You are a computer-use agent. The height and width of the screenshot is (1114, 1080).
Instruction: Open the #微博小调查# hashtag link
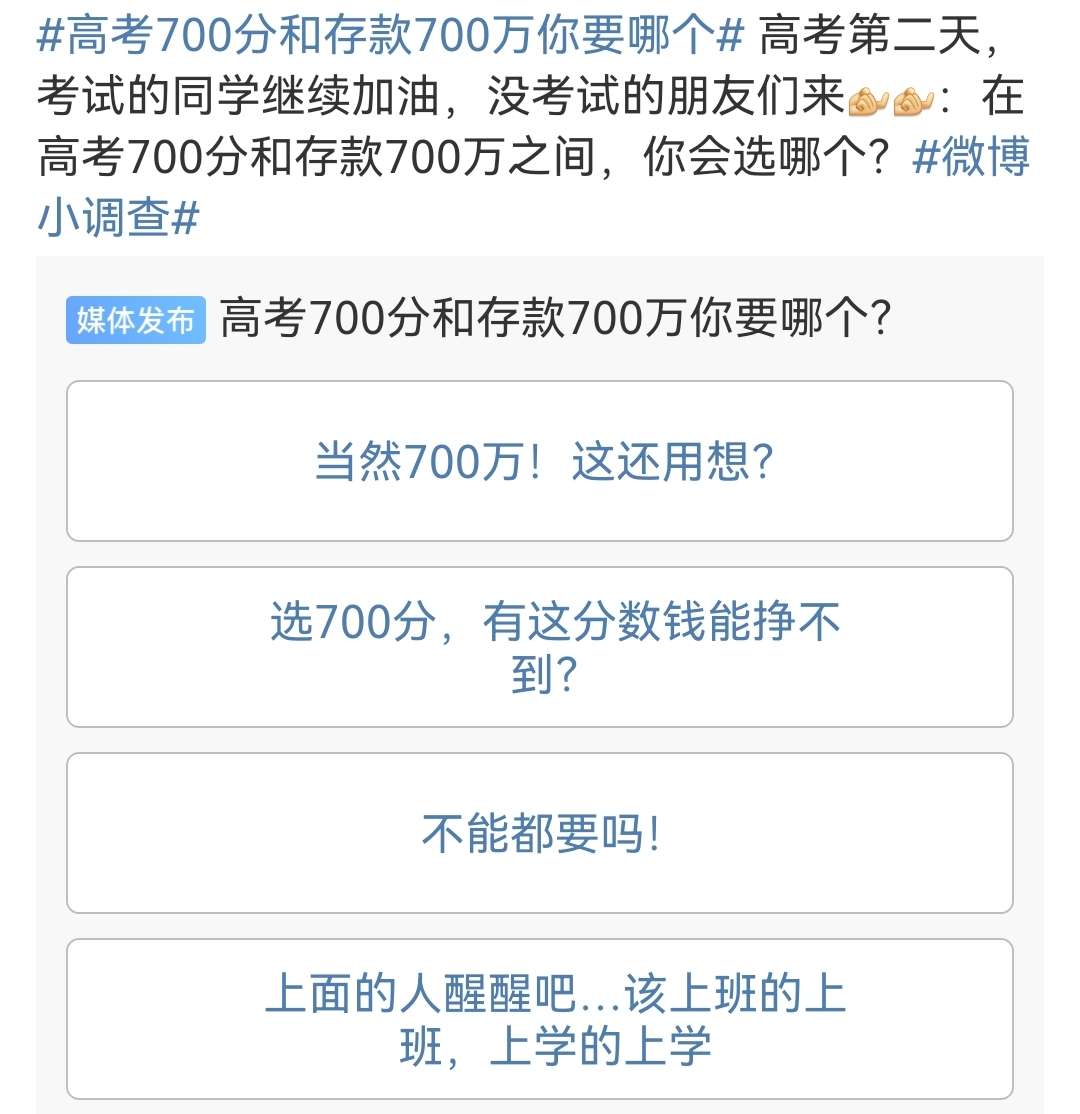pyautogui.click(x=970, y=160)
